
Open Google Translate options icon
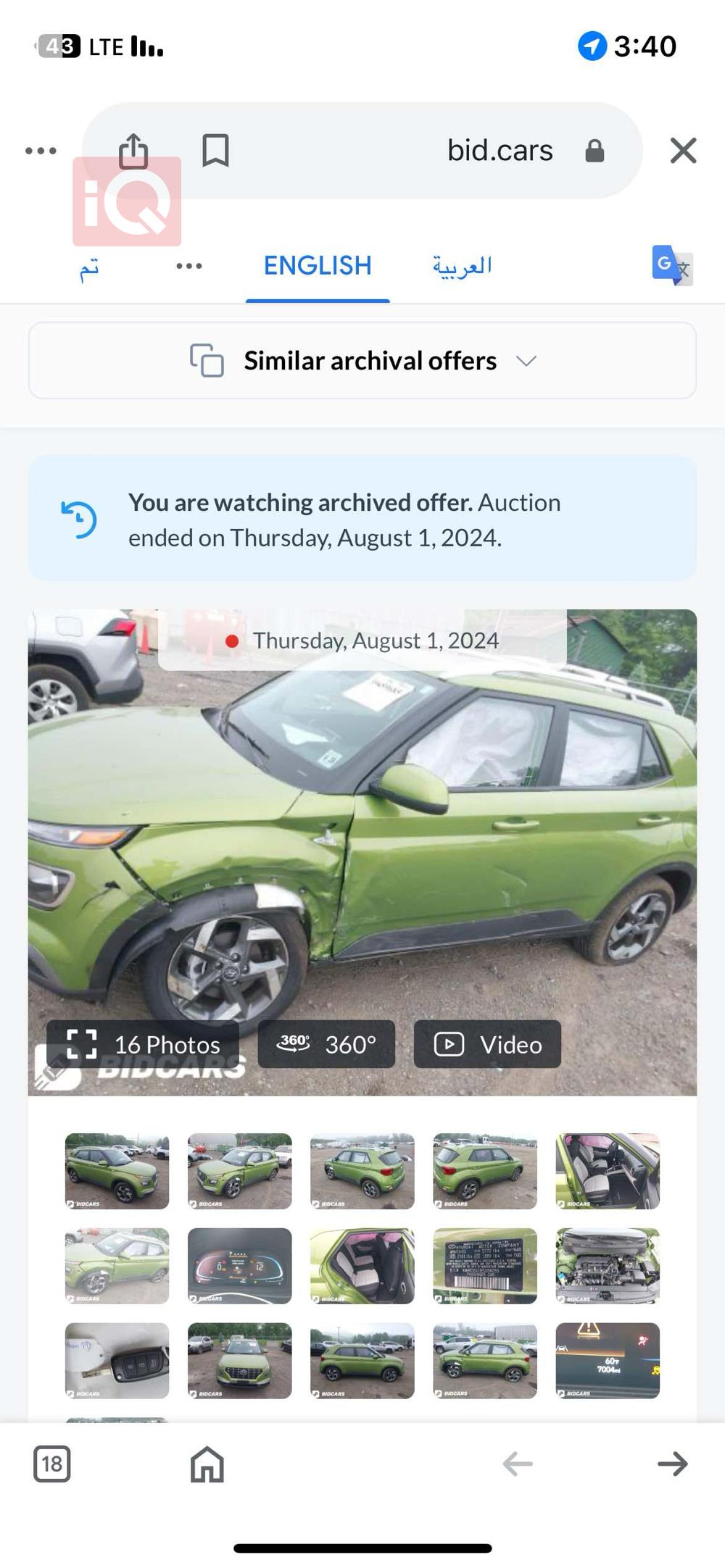(x=671, y=265)
